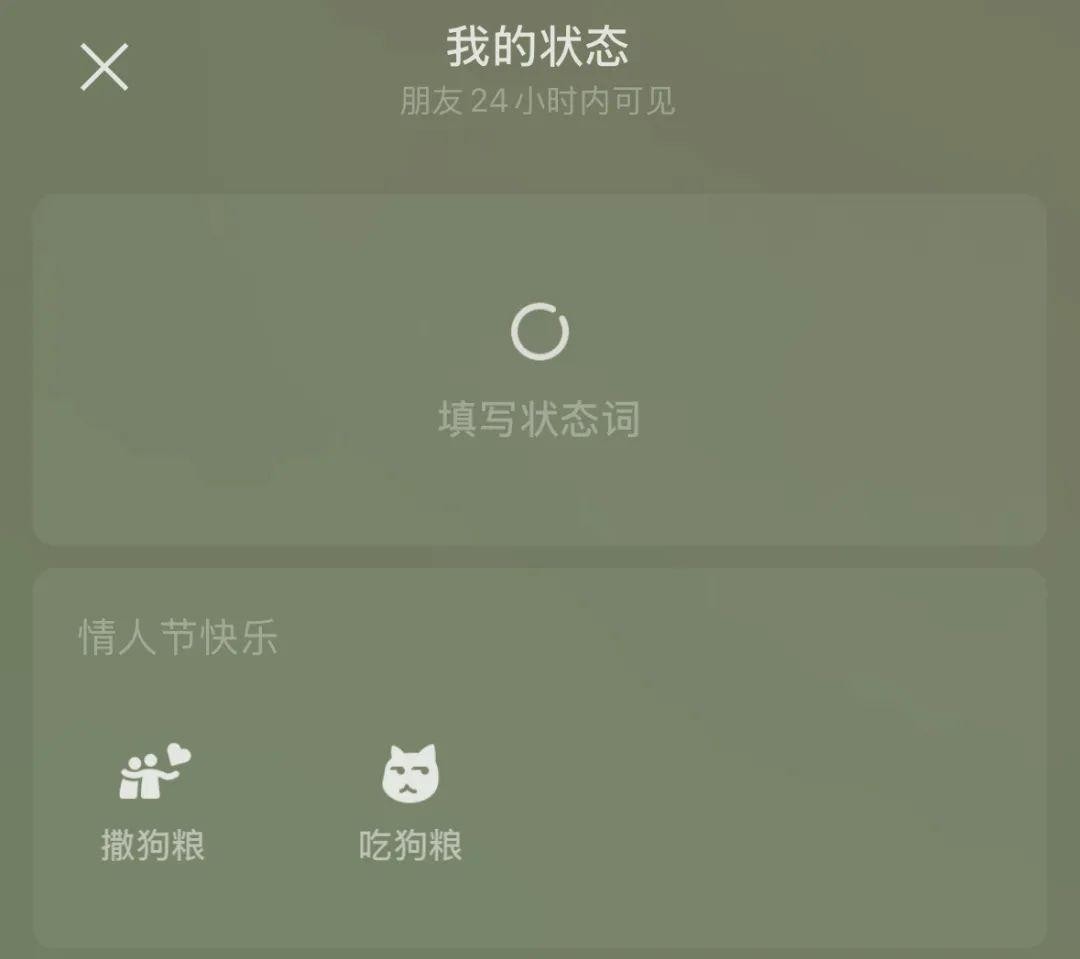Choose the 吃狗粮 cat status

(410, 802)
